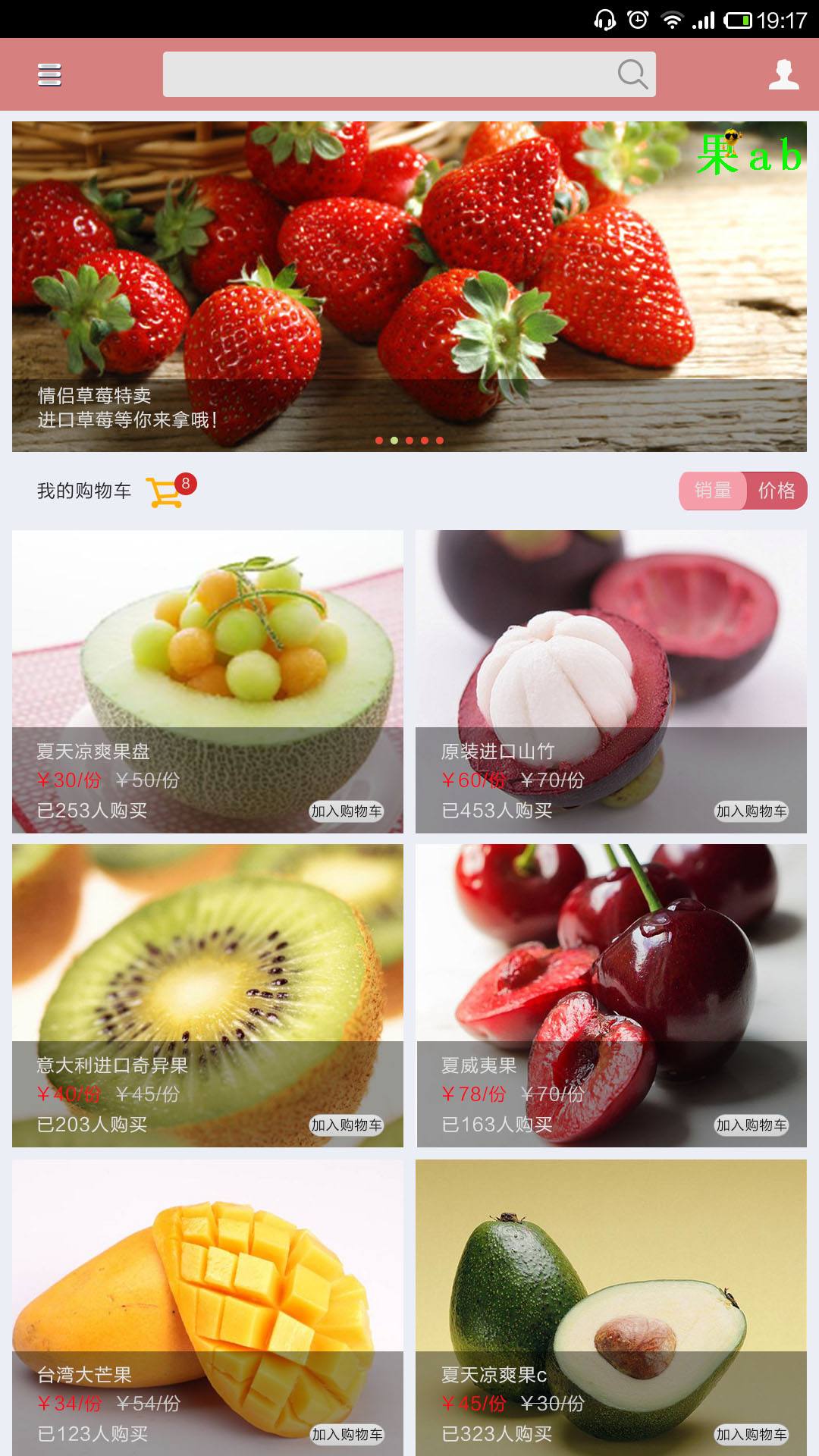Open the hamburger menu icon
The width and height of the screenshot is (819, 1456).
50,74
